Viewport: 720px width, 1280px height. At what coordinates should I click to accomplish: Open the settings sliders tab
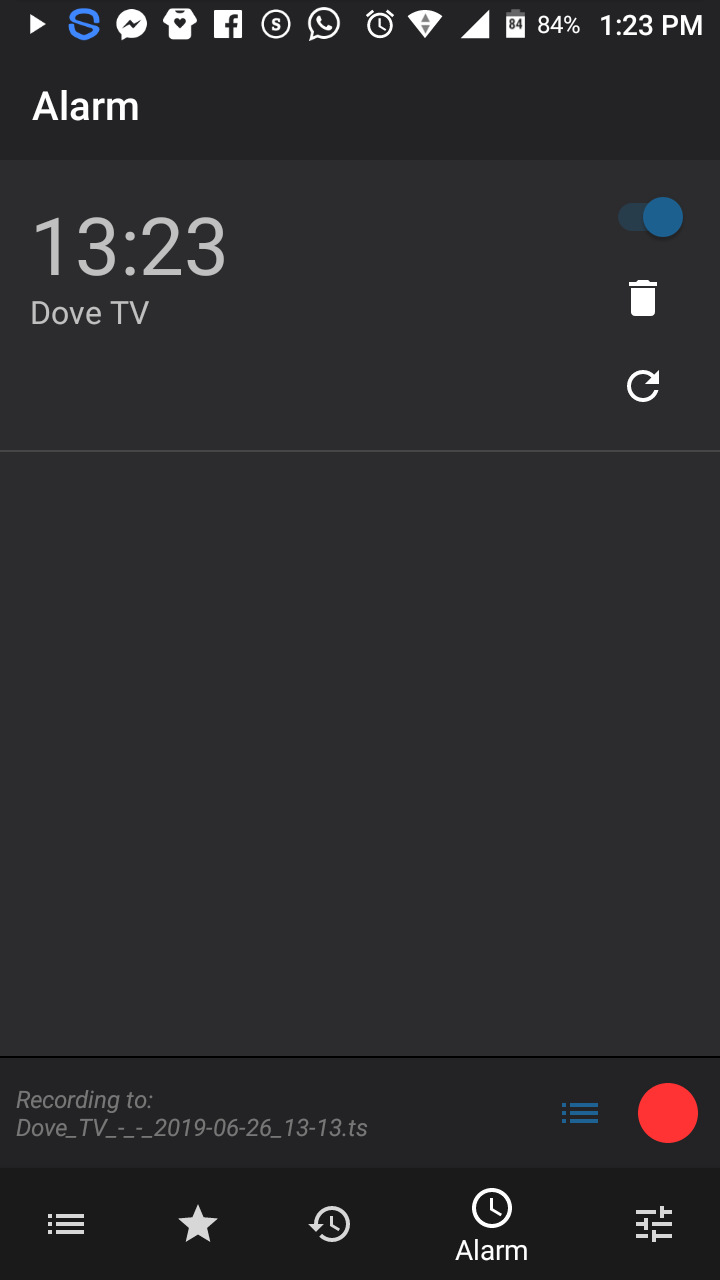[x=654, y=1224]
